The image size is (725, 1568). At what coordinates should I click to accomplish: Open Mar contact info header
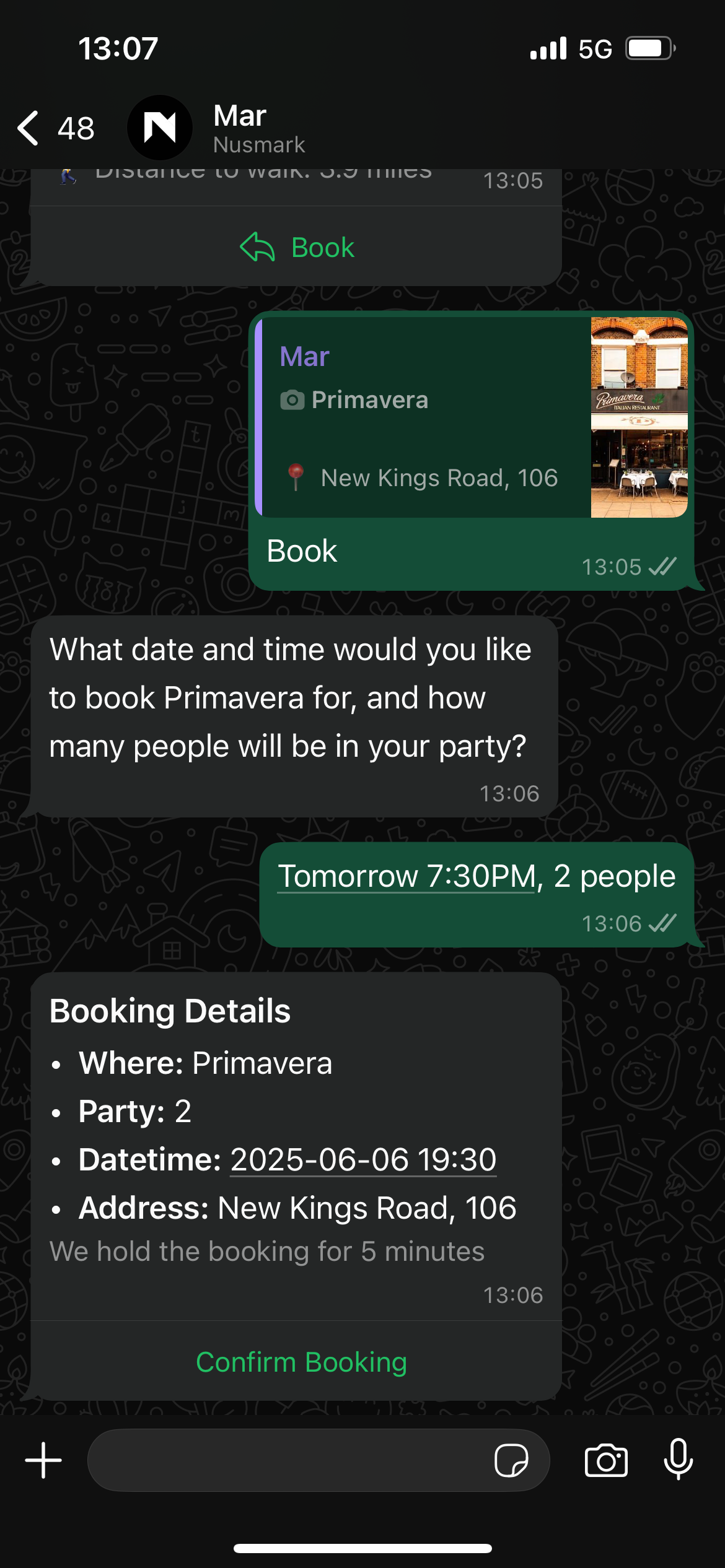tap(258, 128)
